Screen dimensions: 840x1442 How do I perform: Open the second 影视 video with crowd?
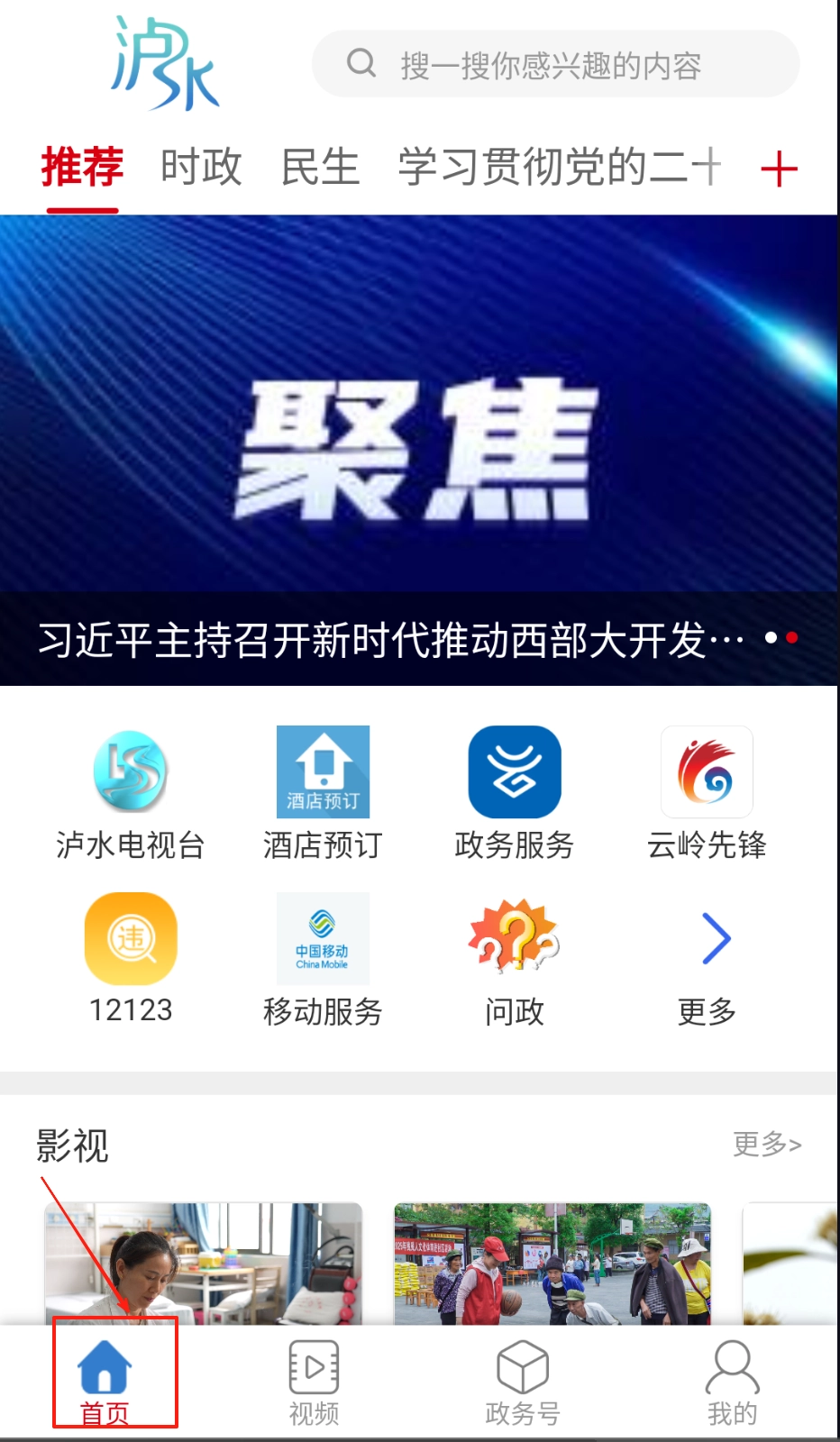(x=552, y=1264)
